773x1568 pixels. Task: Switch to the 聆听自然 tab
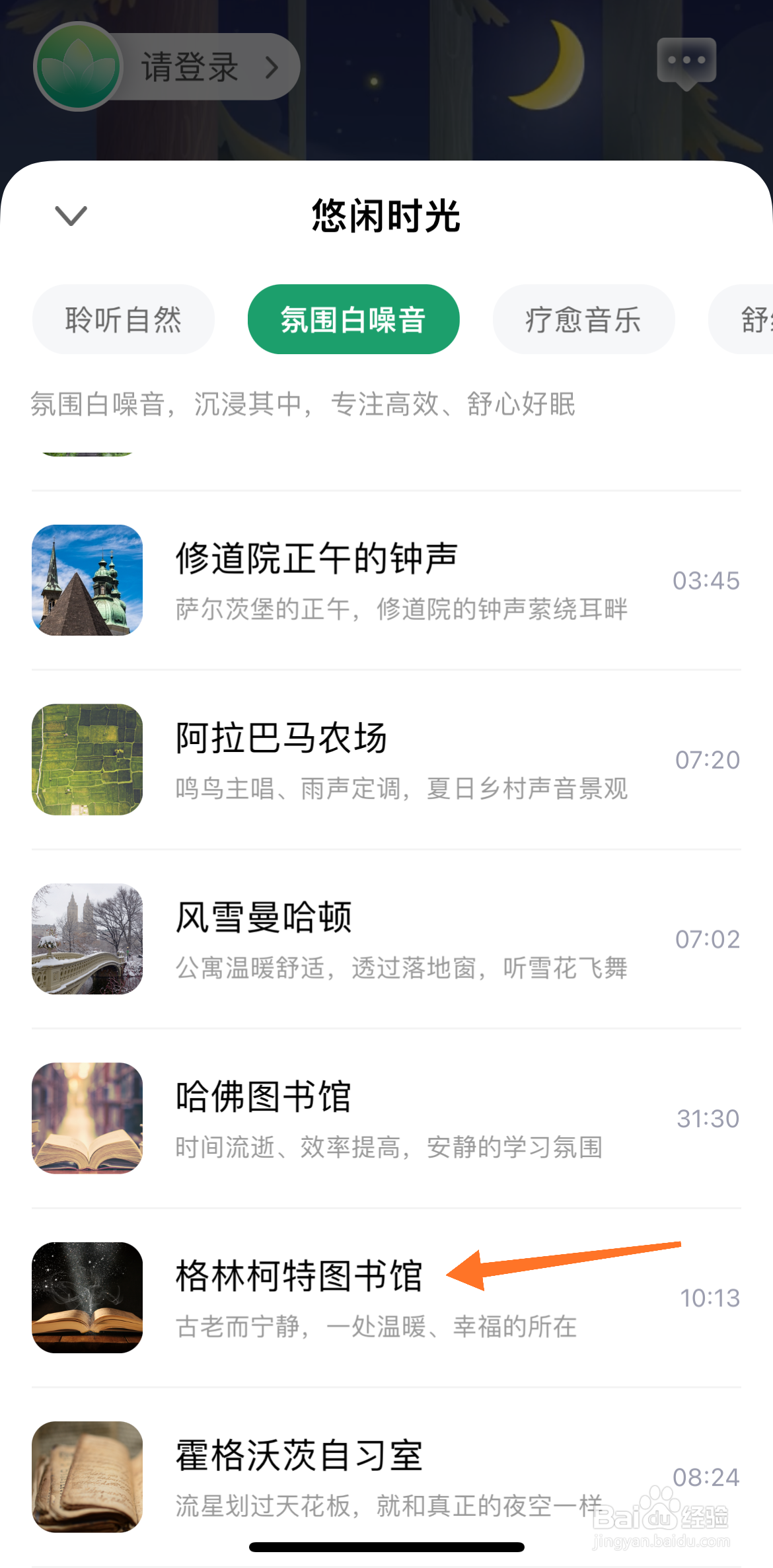(x=124, y=320)
